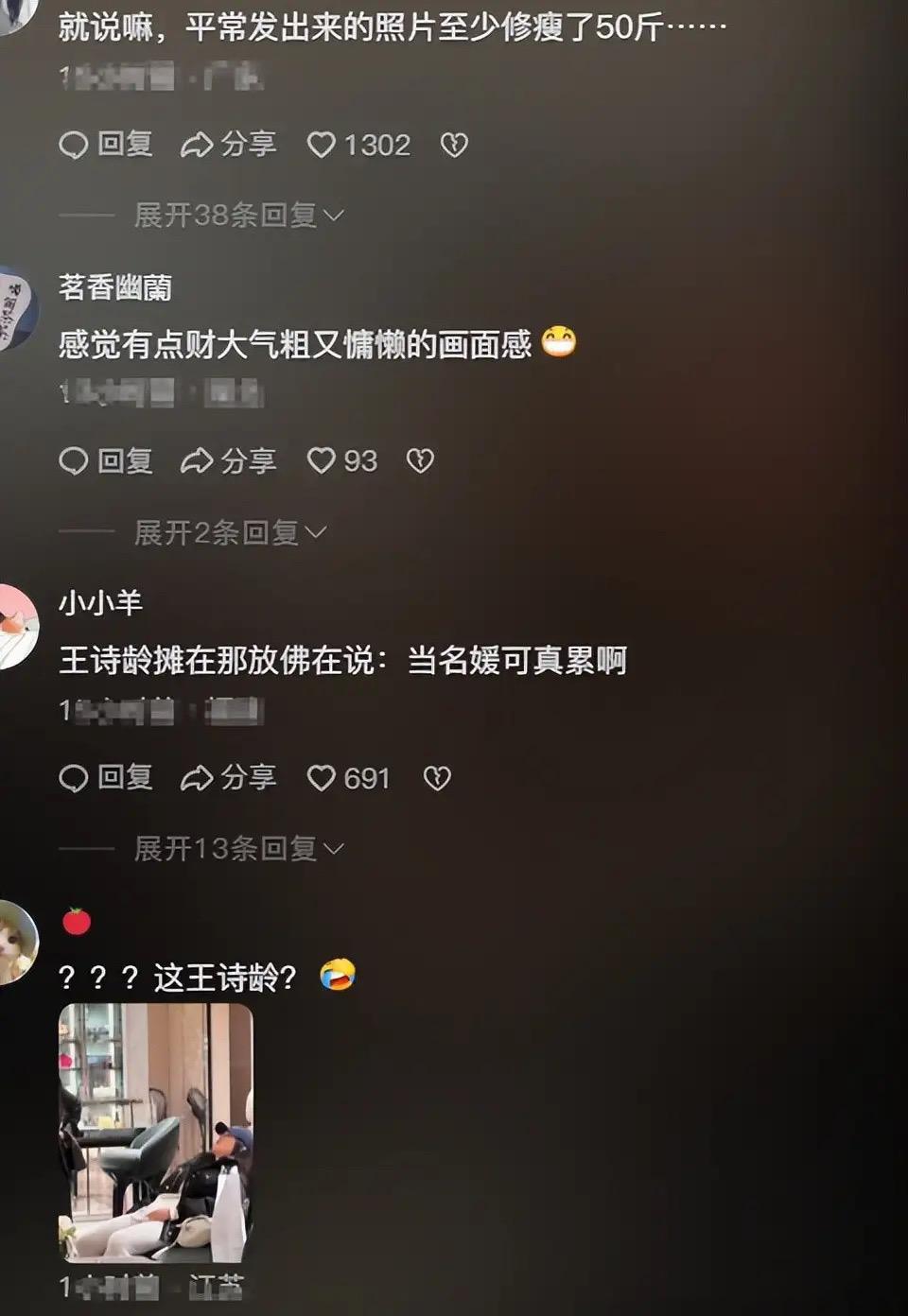View the cat avatar commenter's profile

coord(16,942)
